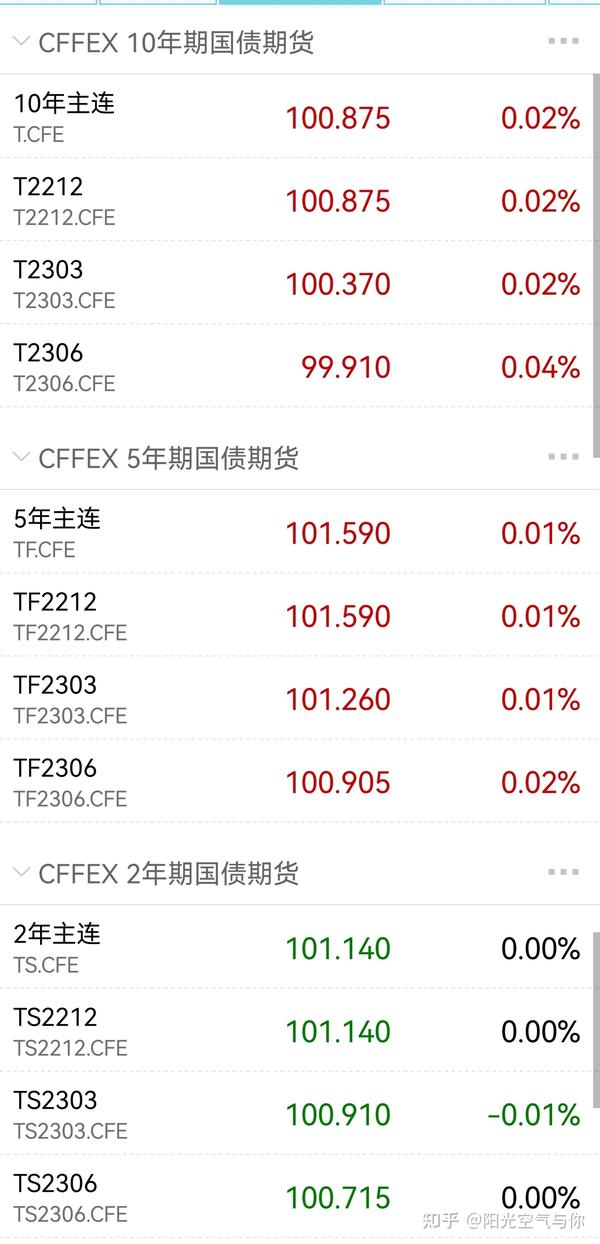Image resolution: width=600 pixels, height=1244 pixels.
Task: Select the T2306 contract
Action: point(297,365)
